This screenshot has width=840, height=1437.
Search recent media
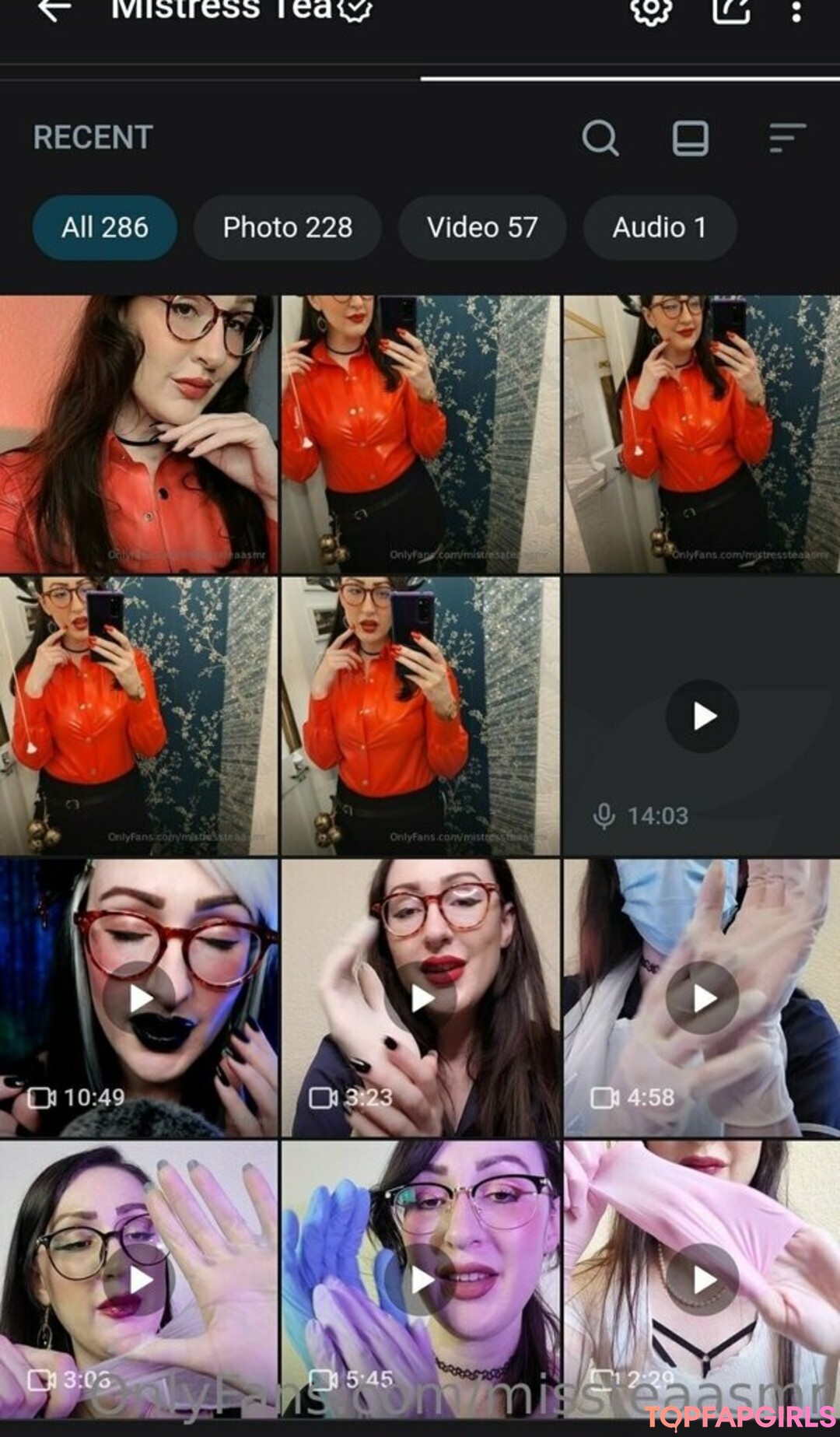[x=600, y=138]
